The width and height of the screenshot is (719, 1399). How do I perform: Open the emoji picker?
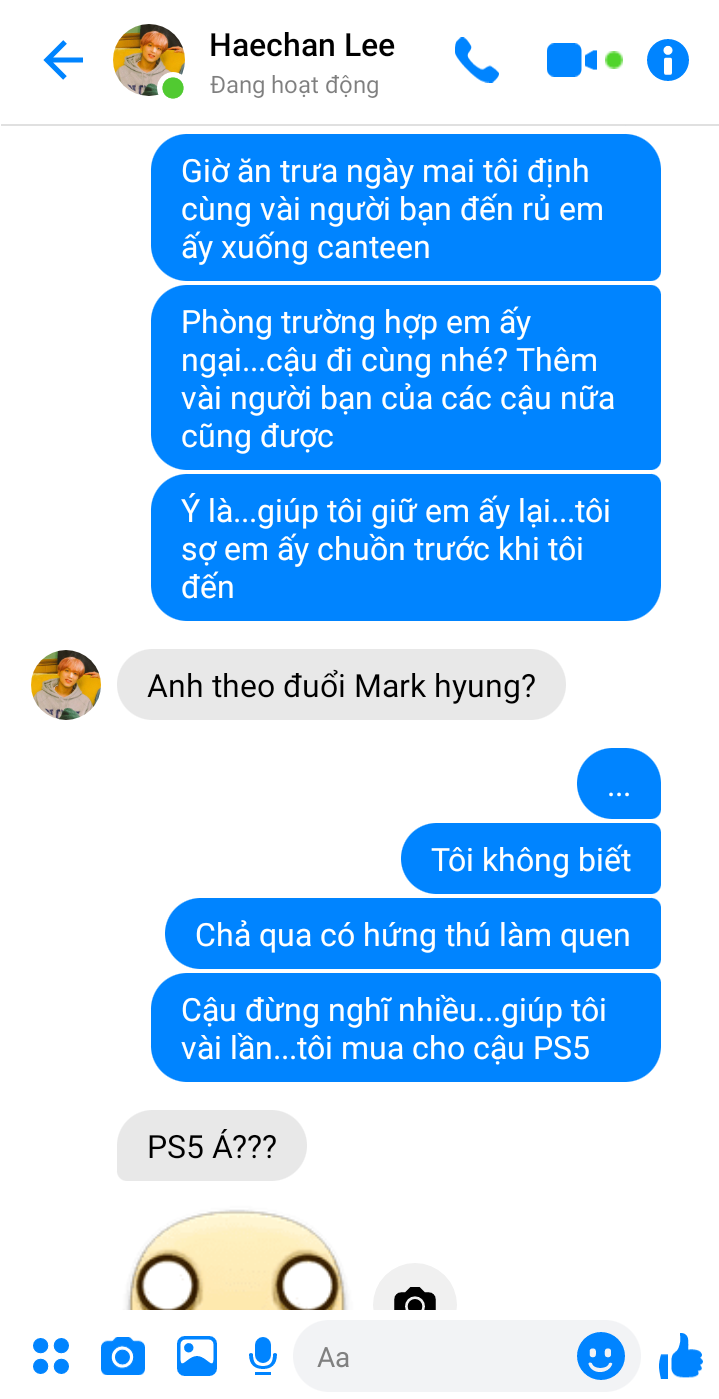pyautogui.click(x=601, y=1356)
